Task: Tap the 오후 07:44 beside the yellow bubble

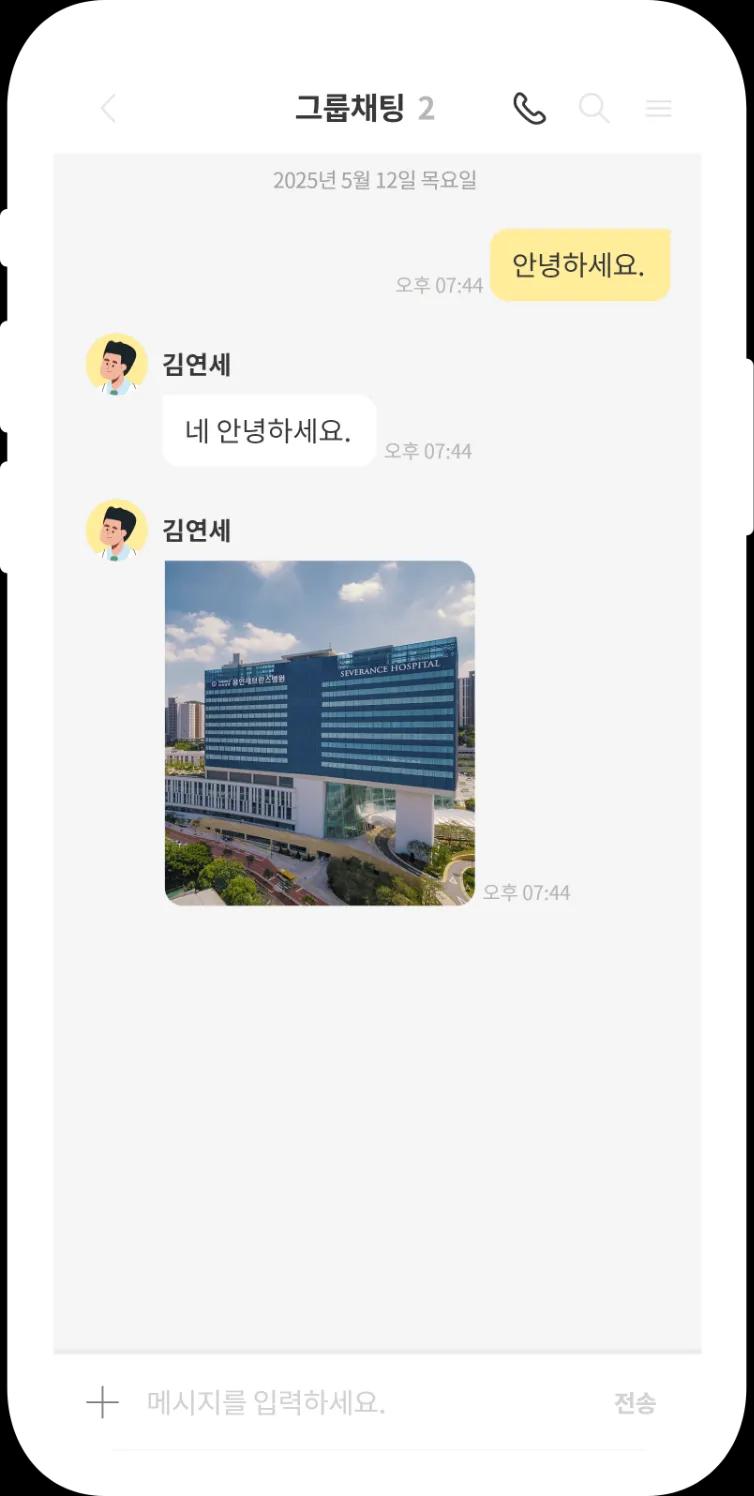Action: click(438, 285)
